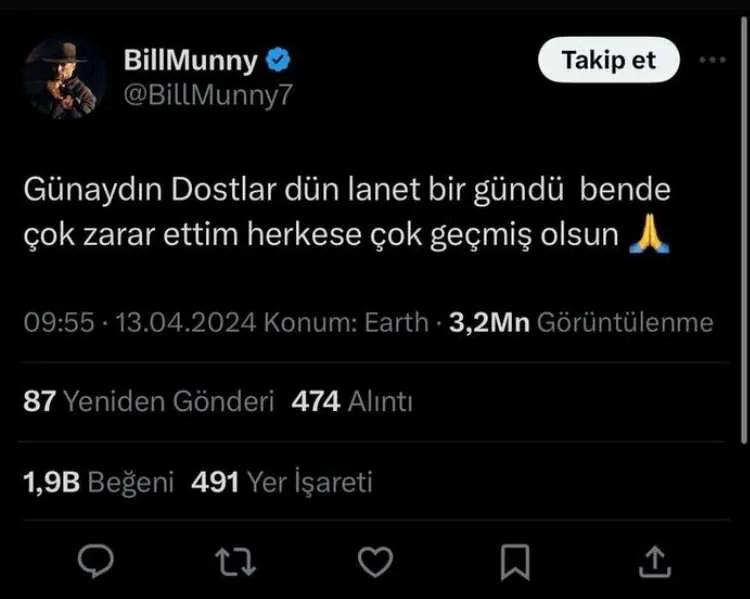Open the @BillMunny7 handle
Image resolution: width=750 pixels, height=599 pixels.
click(208, 94)
